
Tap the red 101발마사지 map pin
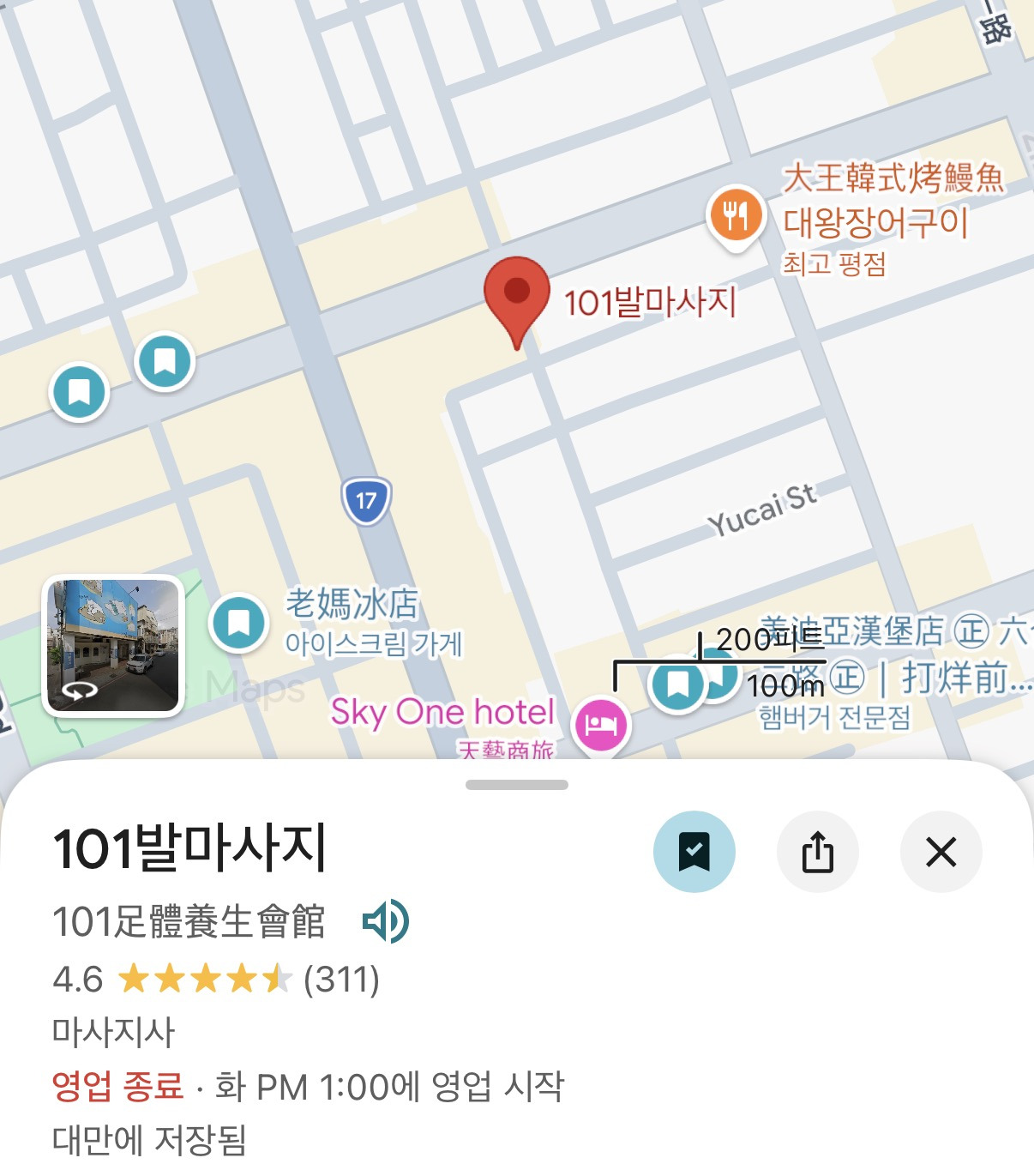[x=516, y=296]
